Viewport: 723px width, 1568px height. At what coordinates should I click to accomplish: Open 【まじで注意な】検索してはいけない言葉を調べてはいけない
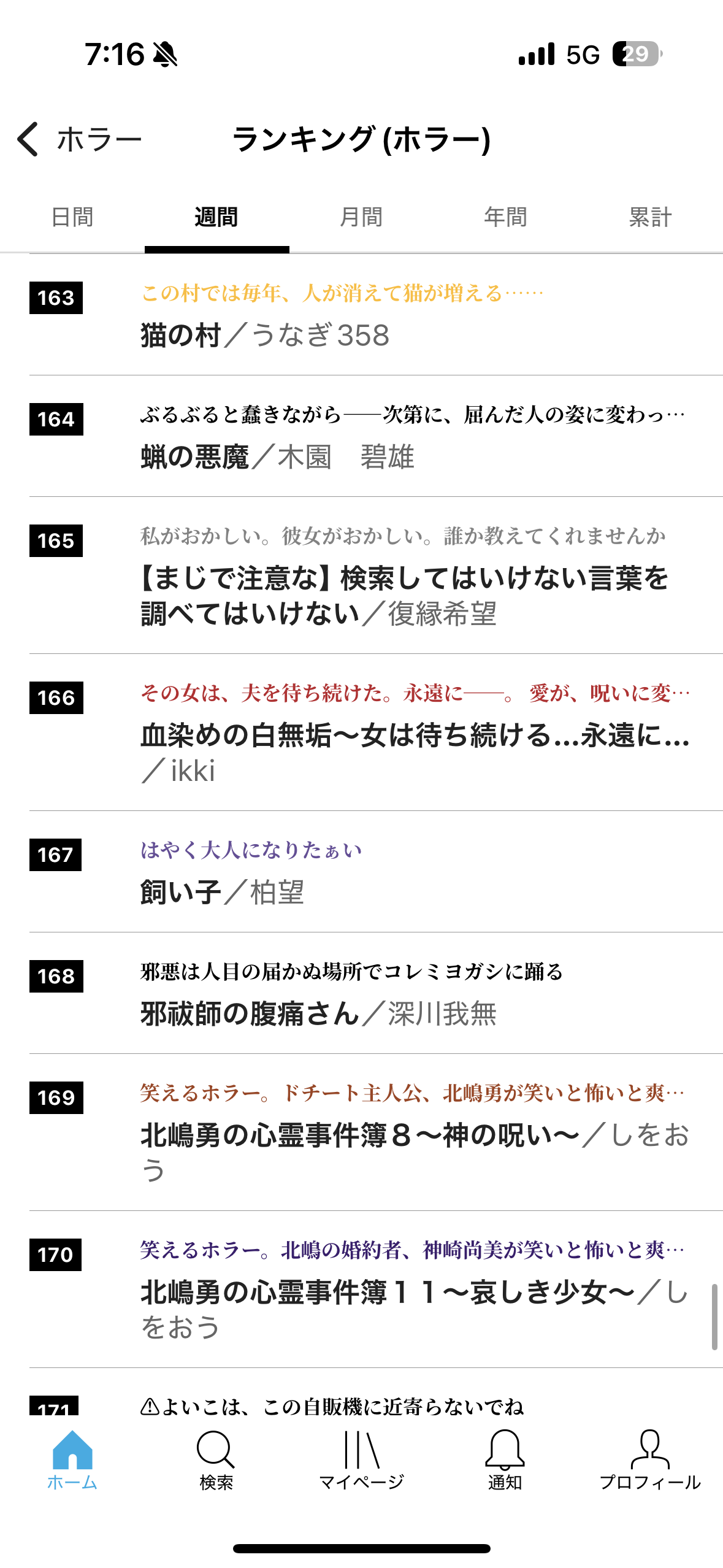coord(404,595)
